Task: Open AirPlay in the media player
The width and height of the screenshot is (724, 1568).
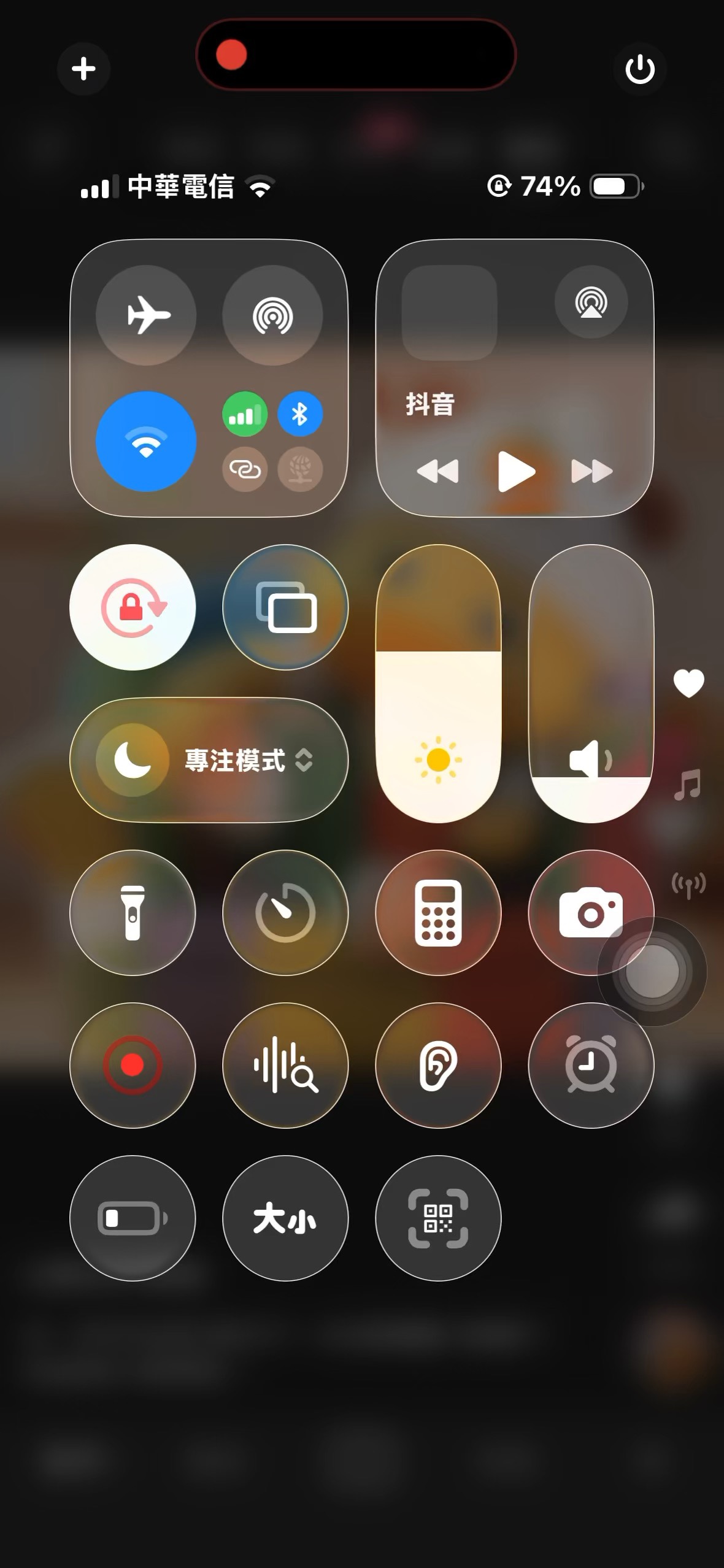Action: click(x=591, y=302)
